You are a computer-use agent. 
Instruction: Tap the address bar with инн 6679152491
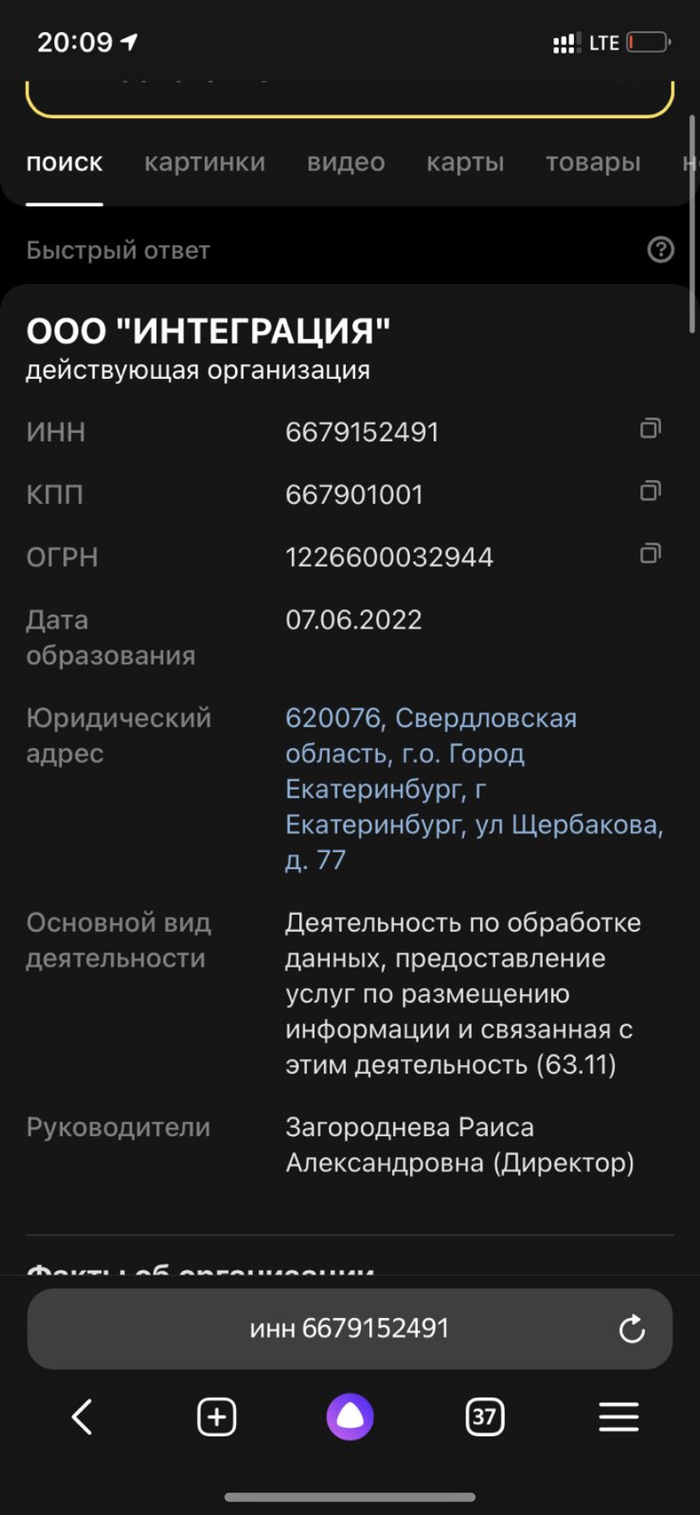click(349, 1328)
